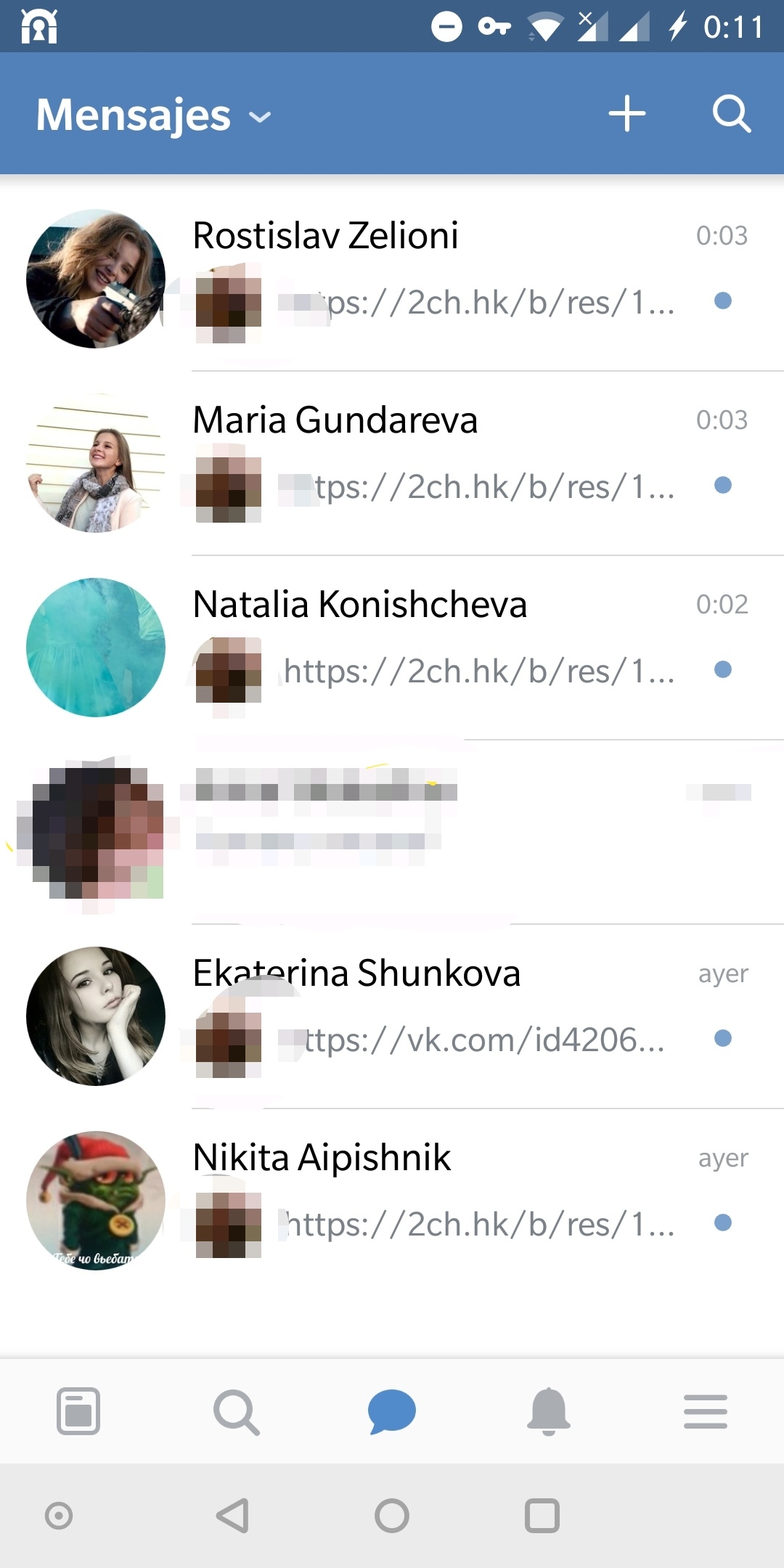The height and width of the screenshot is (1568, 784).
Task: Expand the Mensajes dropdown
Action: pyautogui.click(x=154, y=115)
